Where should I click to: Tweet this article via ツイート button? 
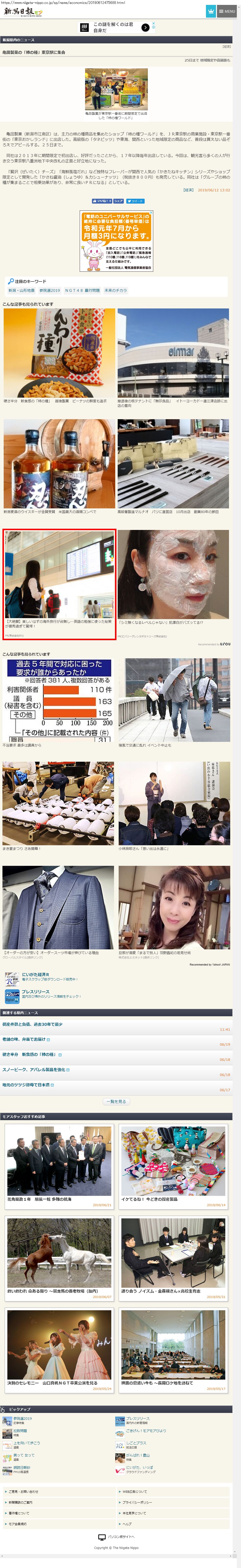pyautogui.click(x=135, y=201)
